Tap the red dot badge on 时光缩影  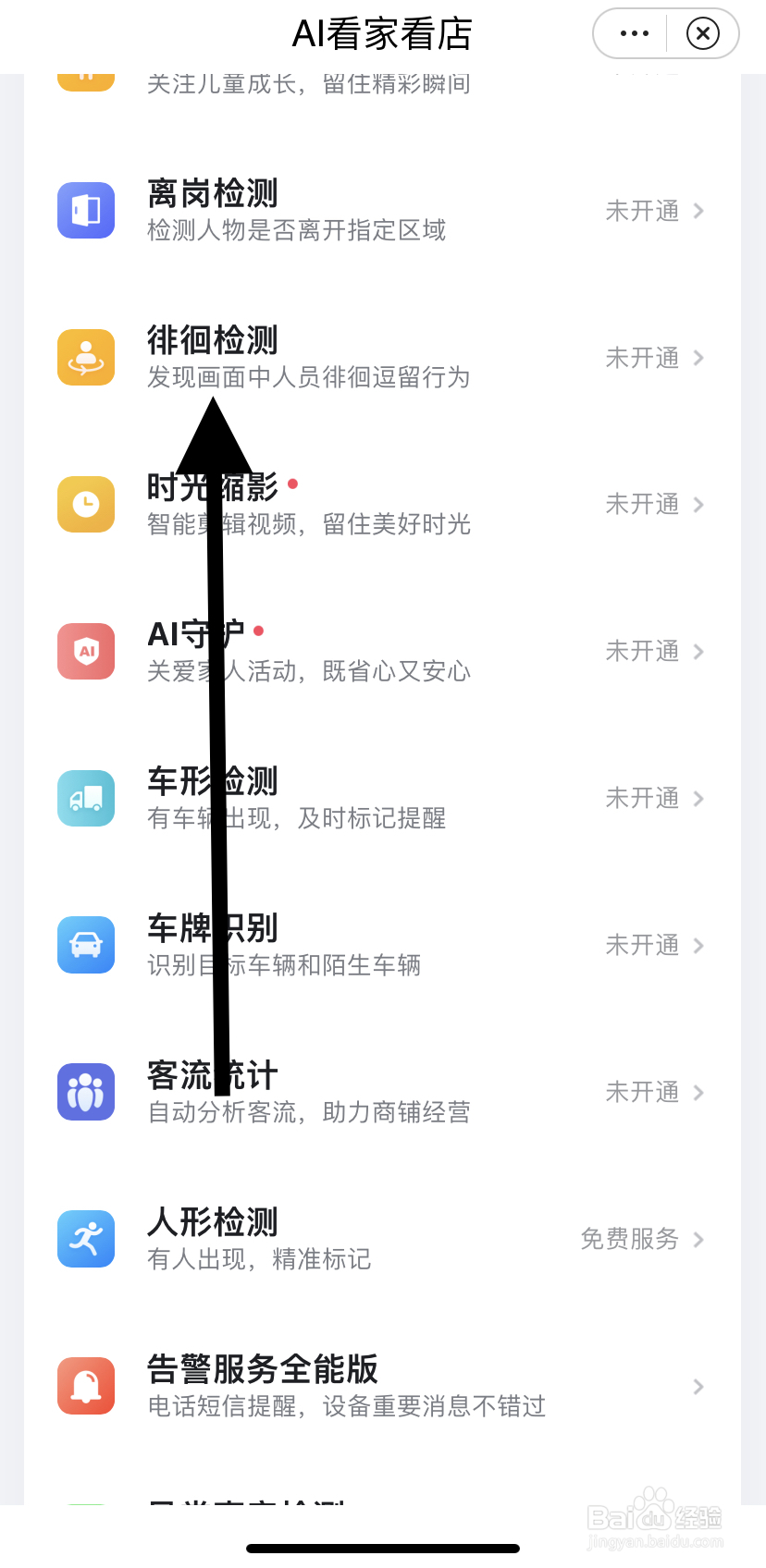point(292,483)
